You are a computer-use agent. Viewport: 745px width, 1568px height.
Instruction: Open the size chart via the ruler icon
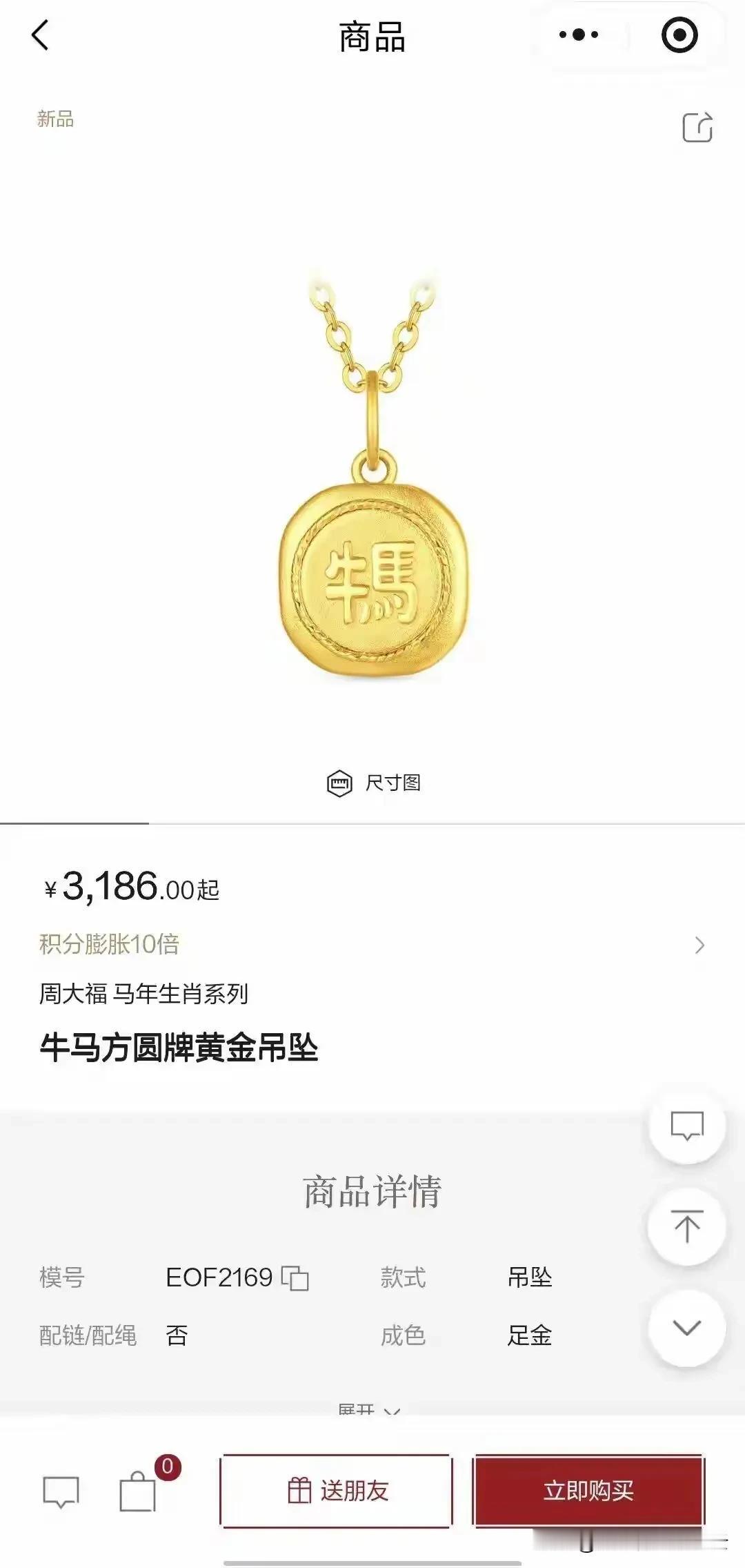point(339,783)
